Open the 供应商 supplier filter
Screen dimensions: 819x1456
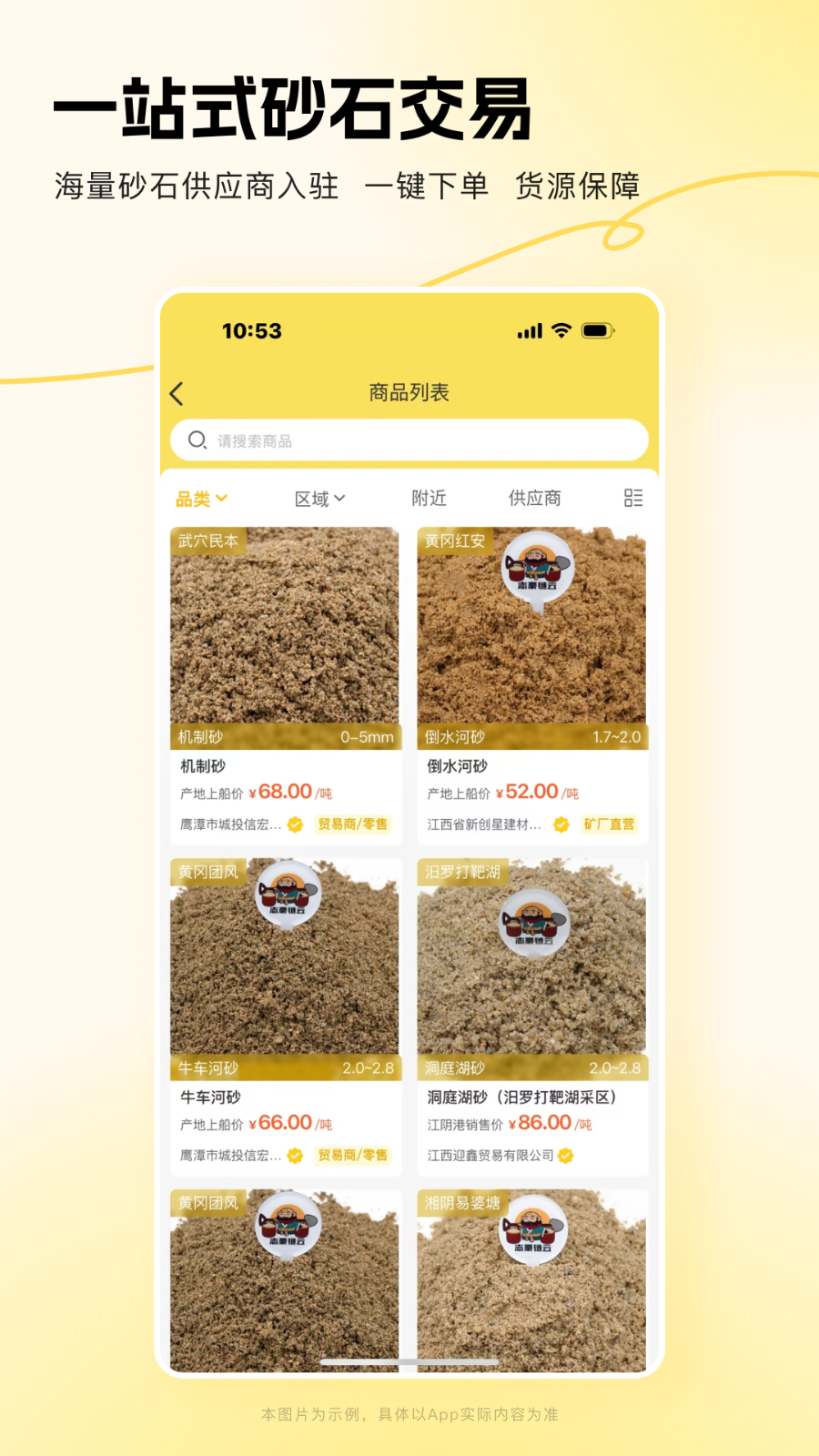534,498
